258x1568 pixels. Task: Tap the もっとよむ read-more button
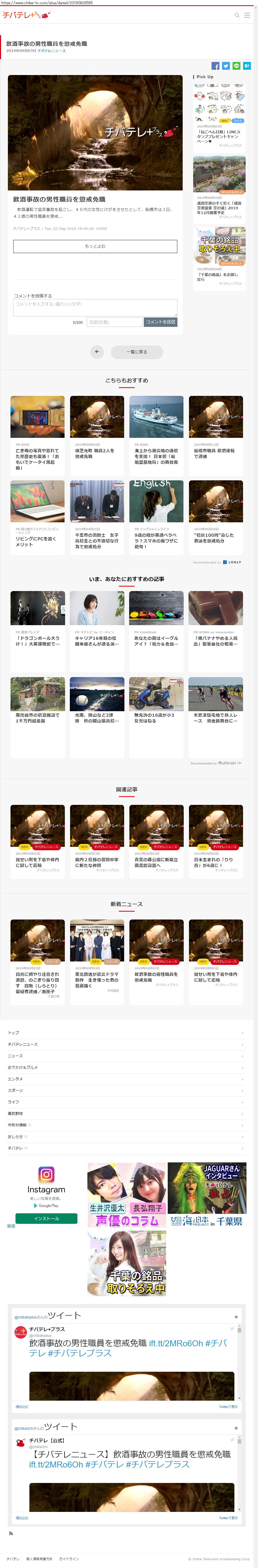click(x=95, y=246)
